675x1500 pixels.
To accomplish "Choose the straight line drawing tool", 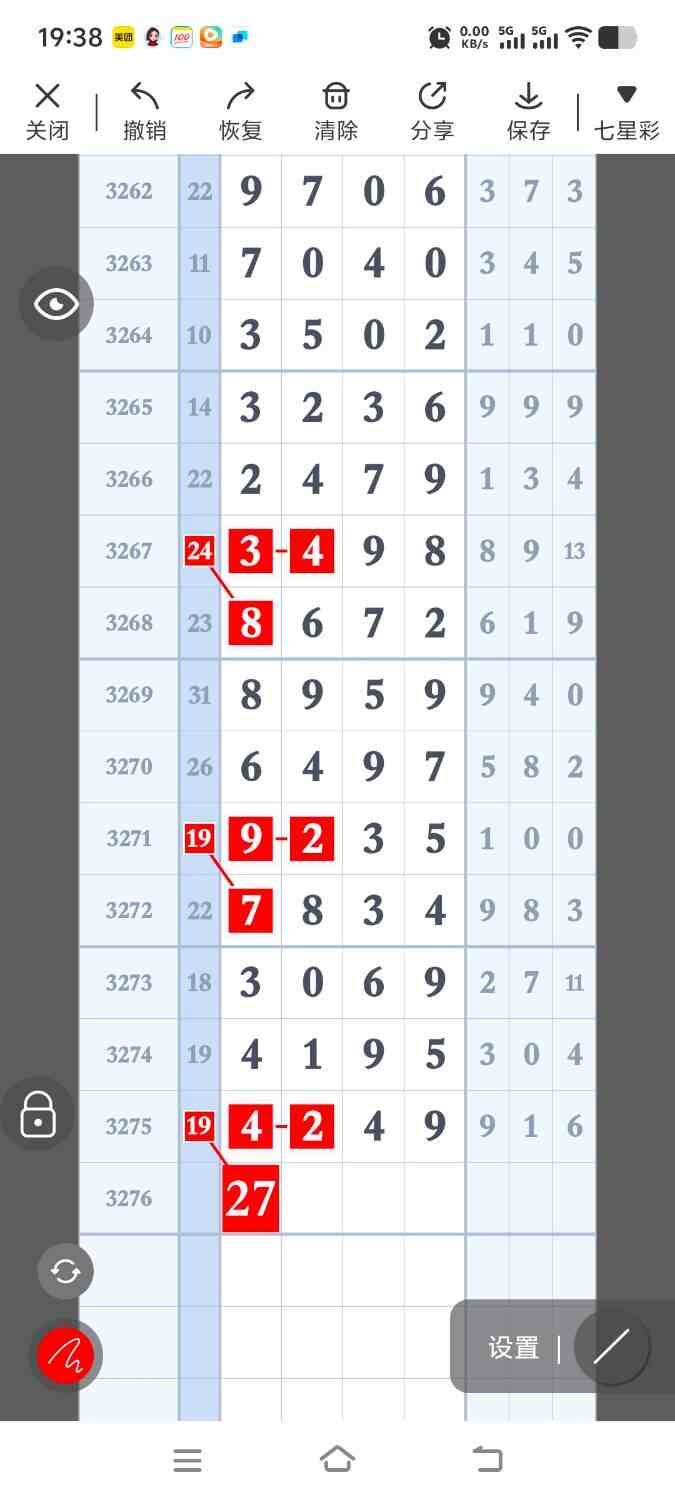I will 611,1347.
